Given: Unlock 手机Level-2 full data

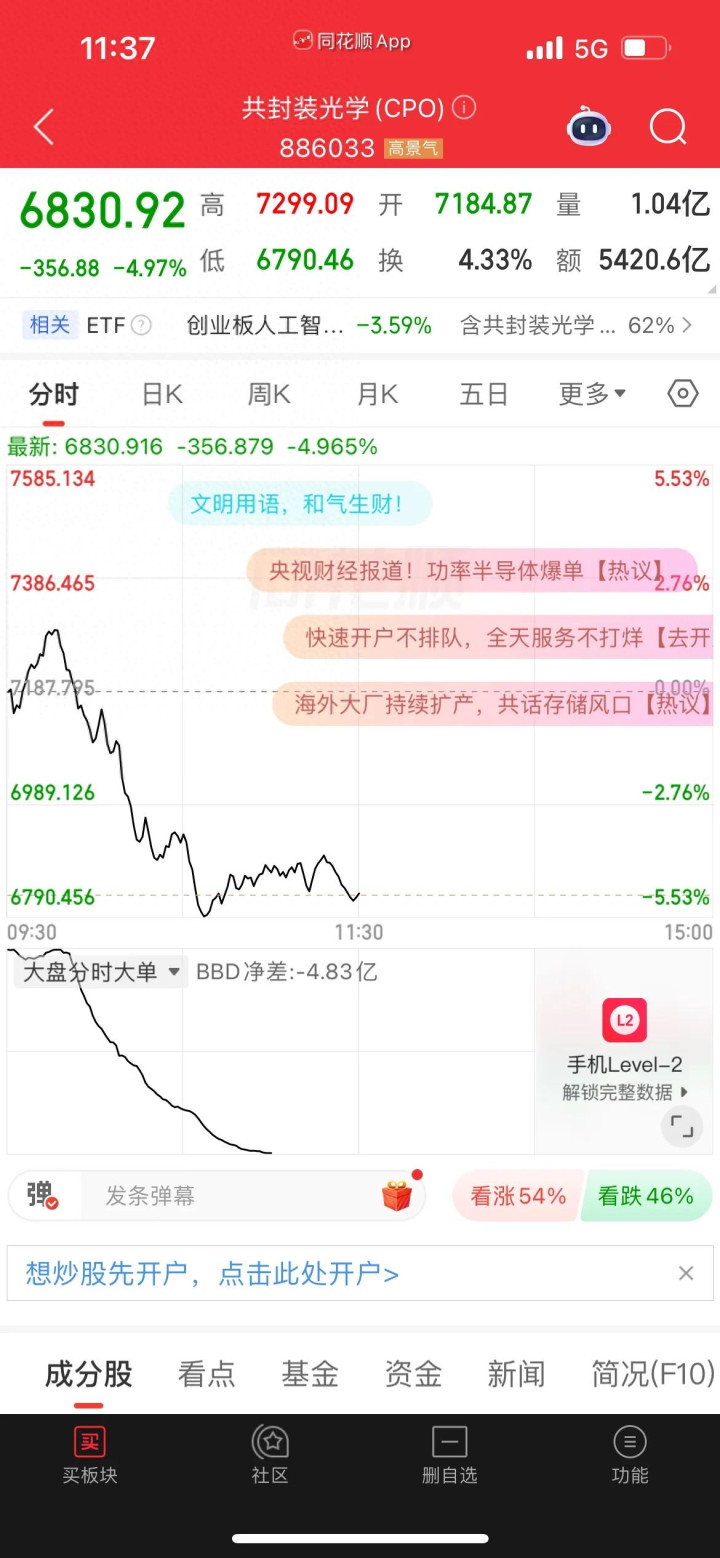Looking at the screenshot, I should (x=625, y=1051).
